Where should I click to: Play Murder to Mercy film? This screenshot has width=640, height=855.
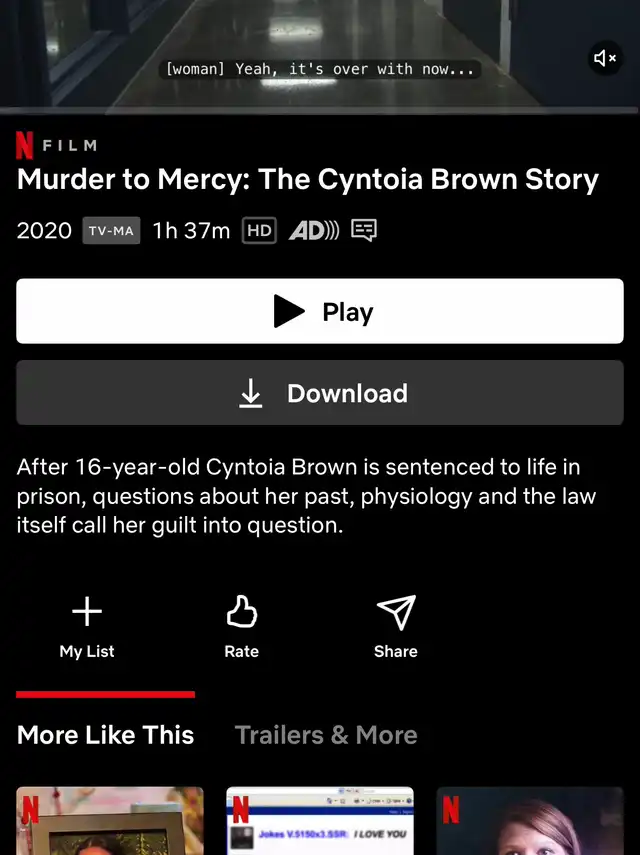tap(320, 312)
